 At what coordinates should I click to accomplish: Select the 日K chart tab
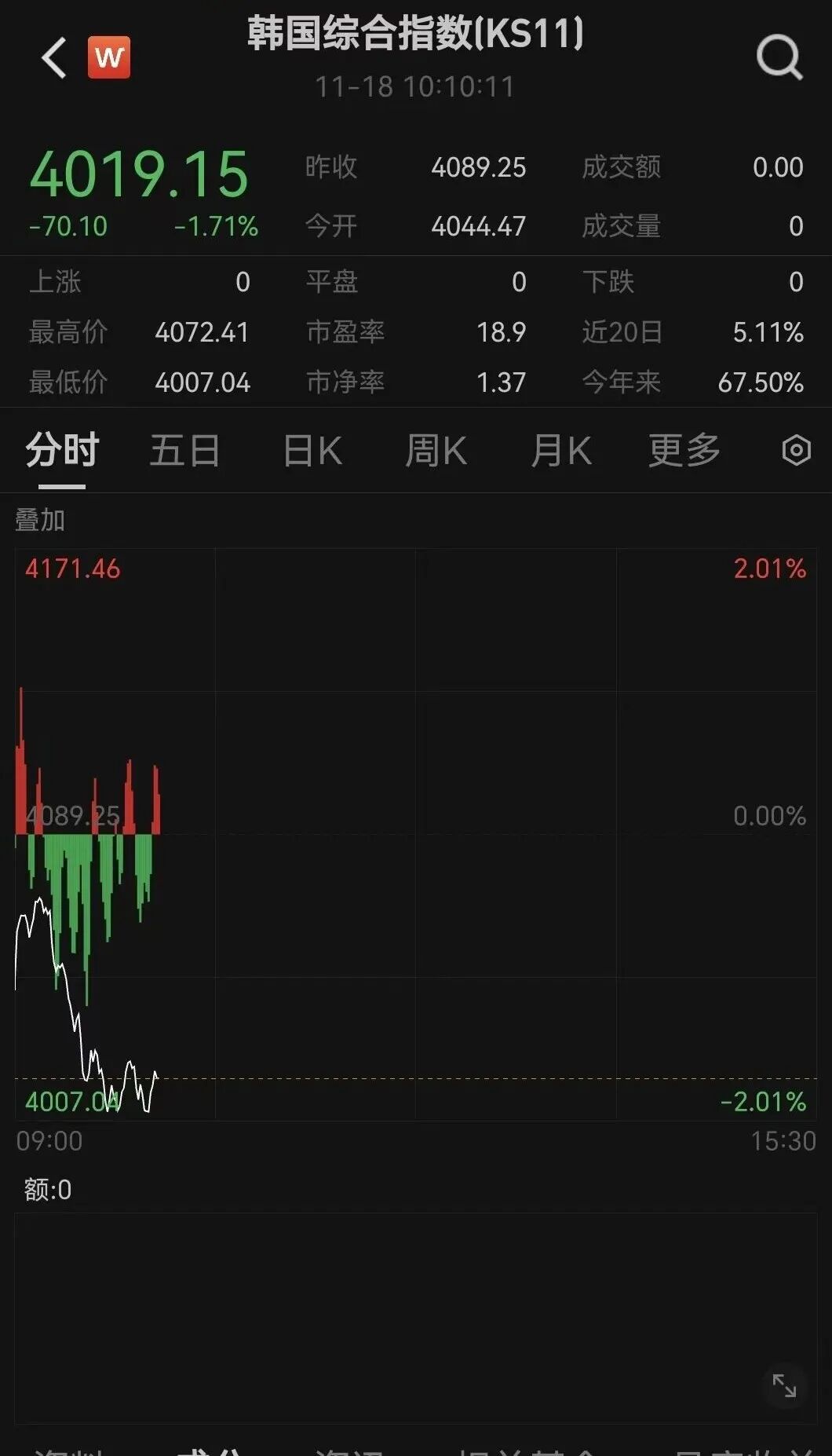tap(312, 451)
